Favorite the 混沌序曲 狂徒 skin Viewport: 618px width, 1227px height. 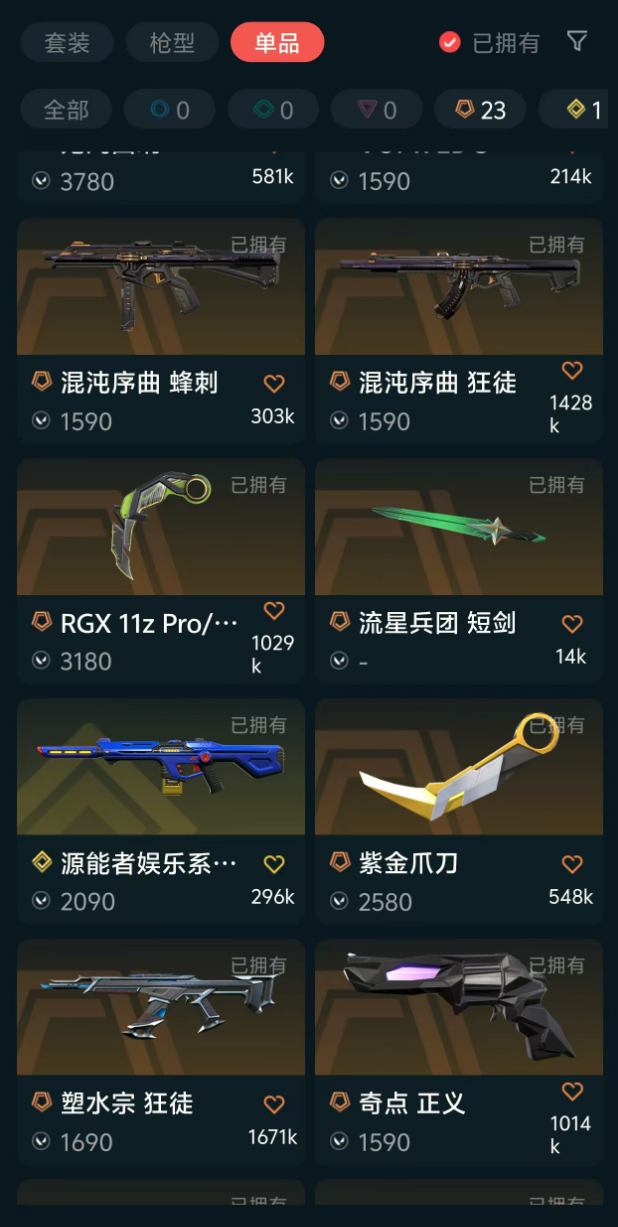[572, 371]
